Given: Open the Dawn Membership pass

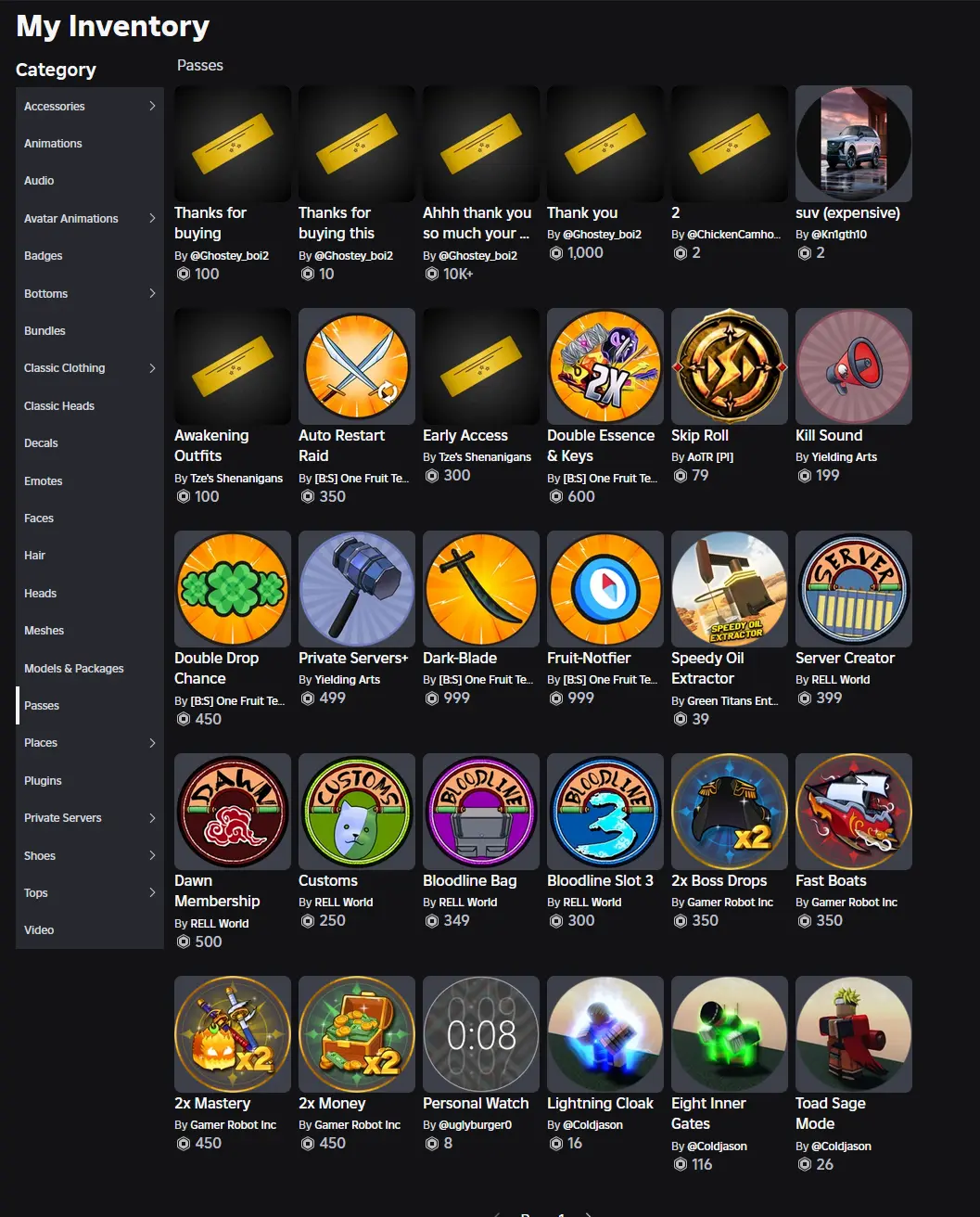Looking at the screenshot, I should [233, 813].
